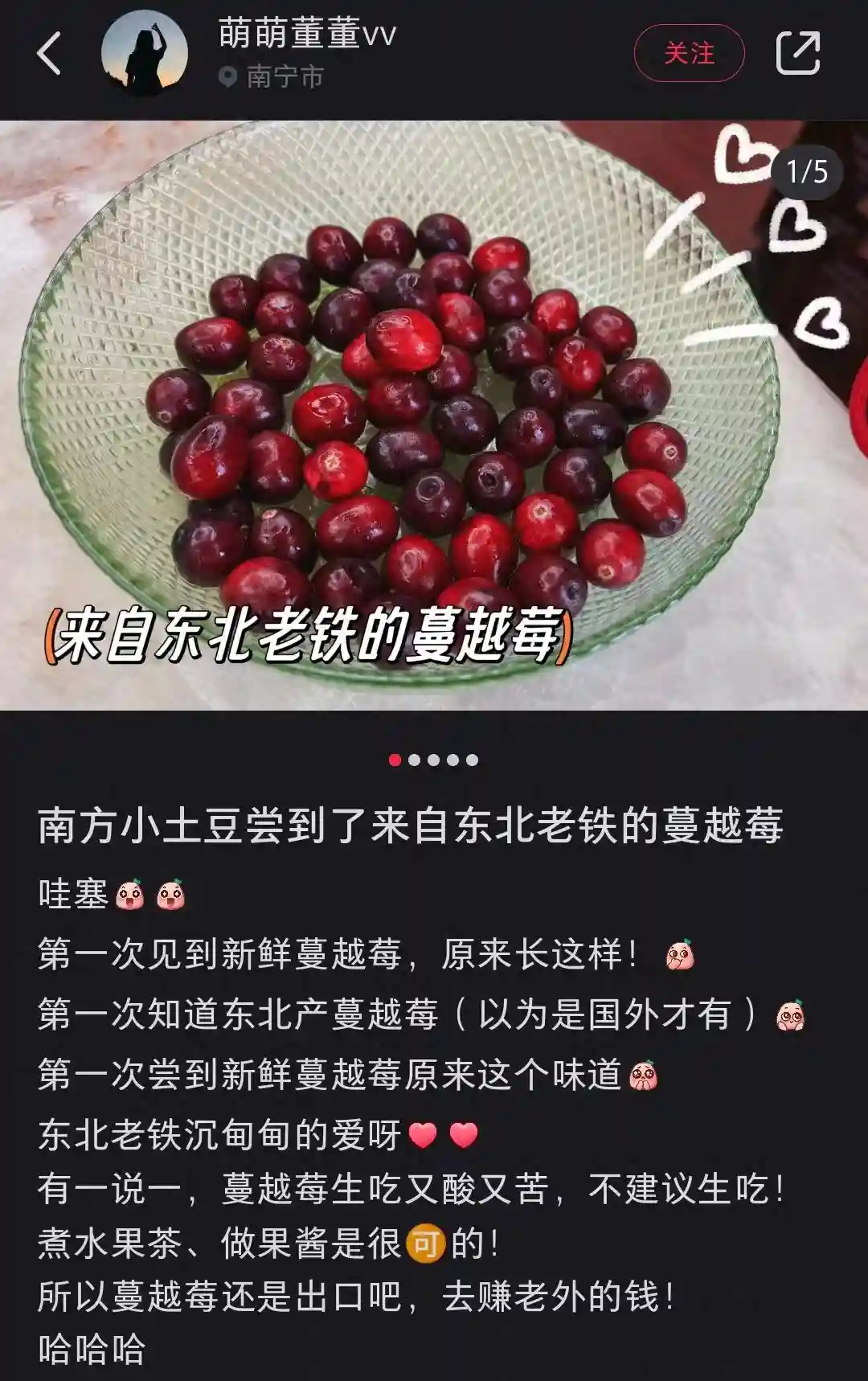This screenshot has width=868, height=1381.
Task: Tap the second carousel dot indicator
Action: 414,757
